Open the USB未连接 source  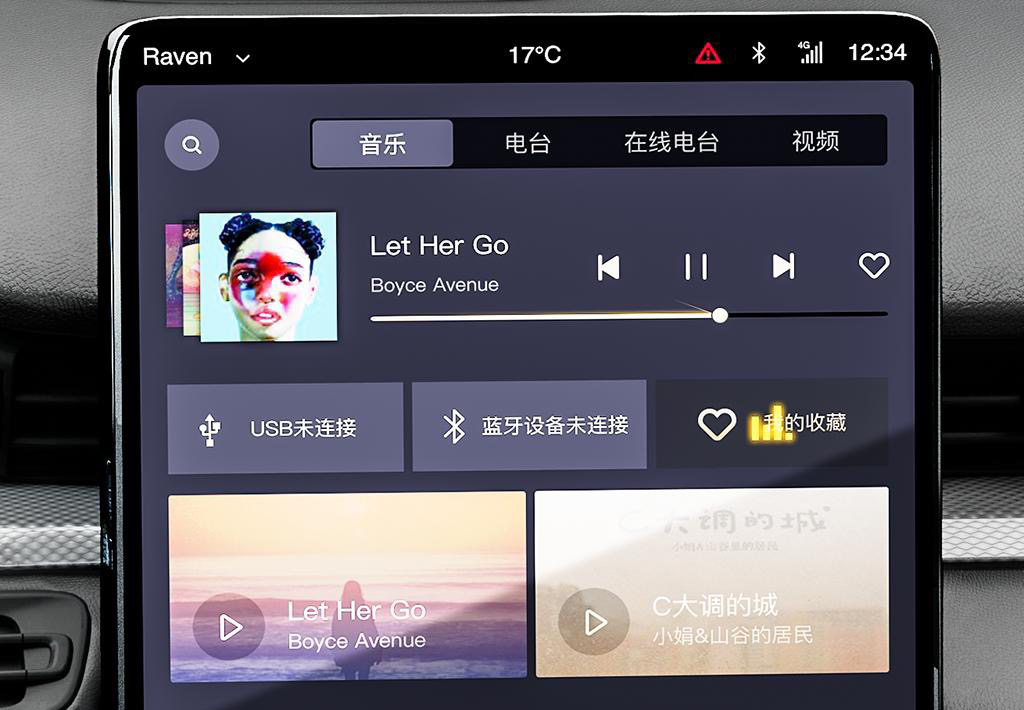[285, 428]
